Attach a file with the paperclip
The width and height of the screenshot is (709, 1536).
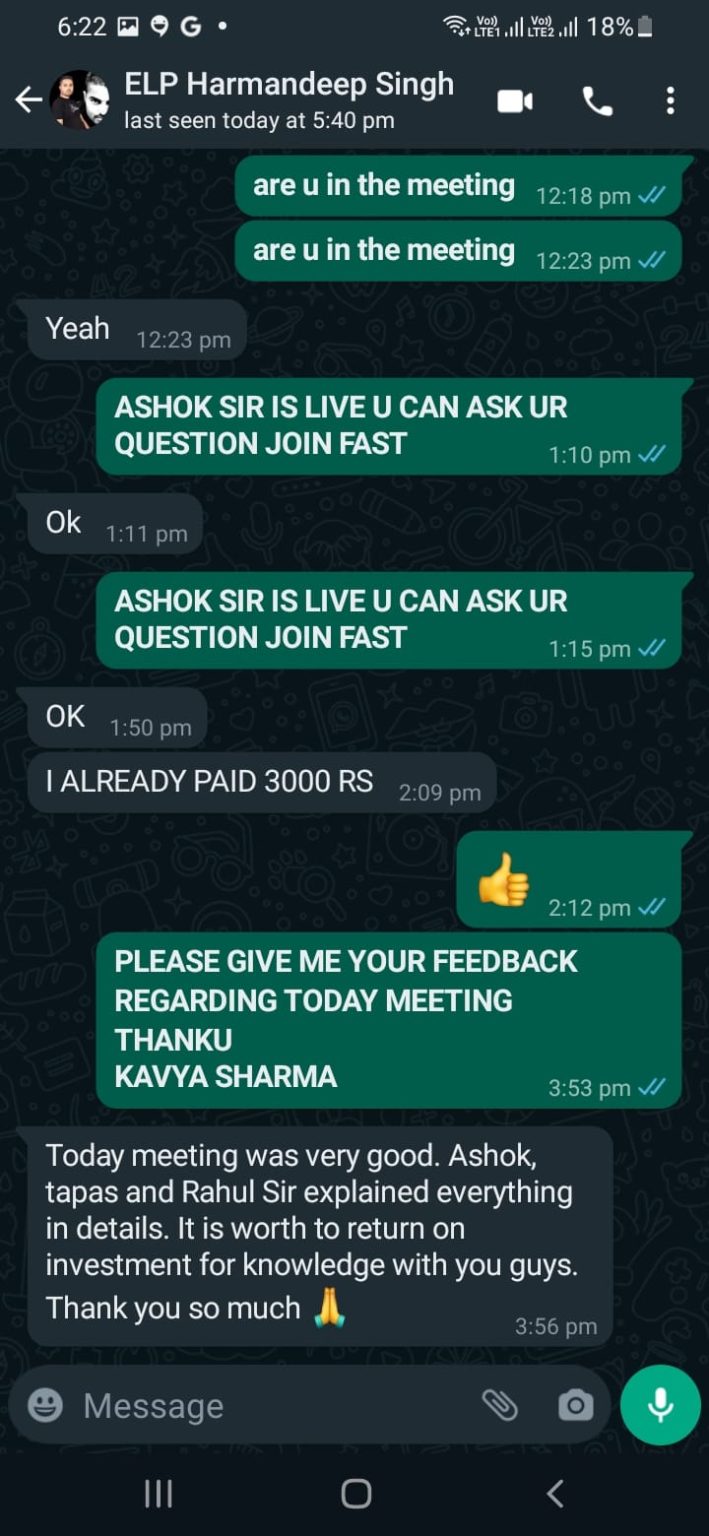click(500, 1405)
